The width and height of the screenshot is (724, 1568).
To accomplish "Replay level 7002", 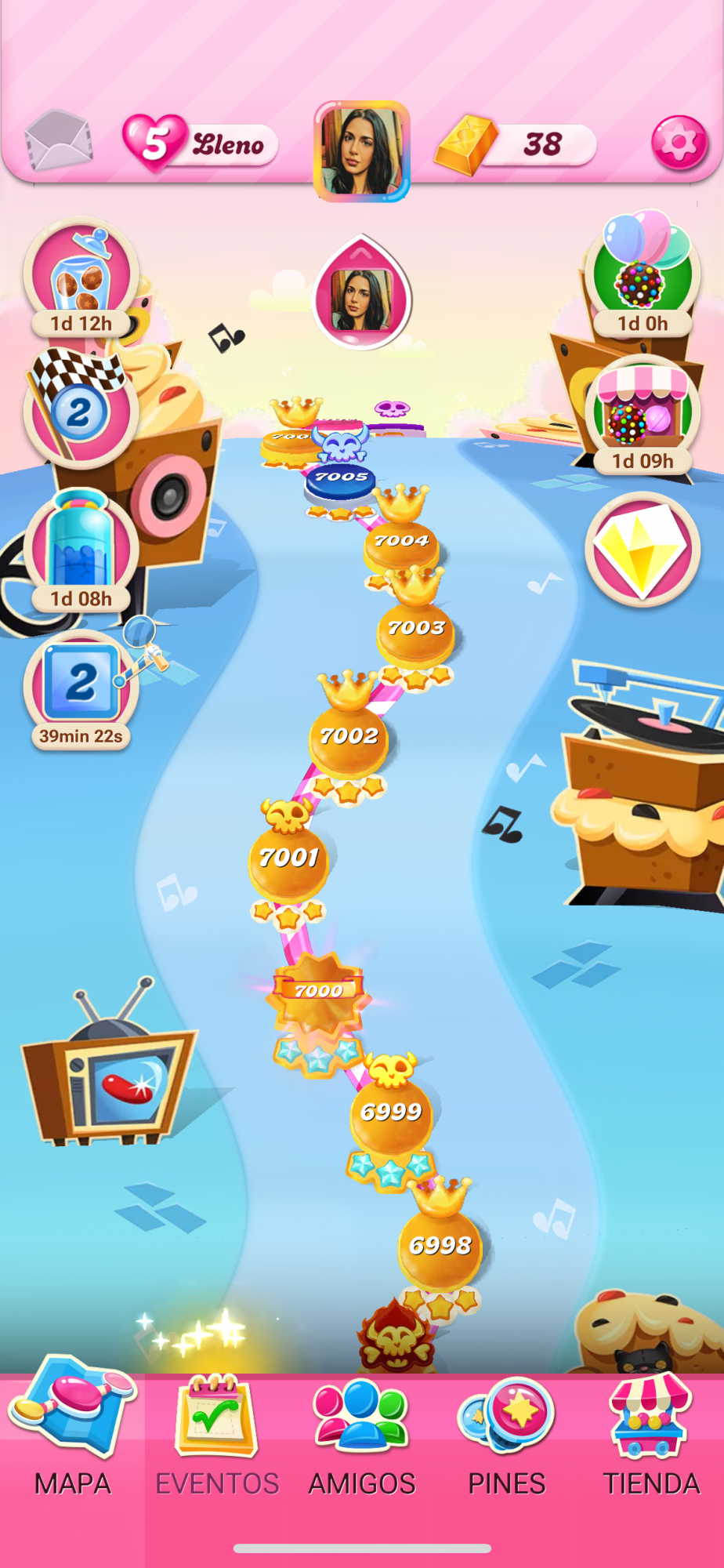I will click(349, 737).
